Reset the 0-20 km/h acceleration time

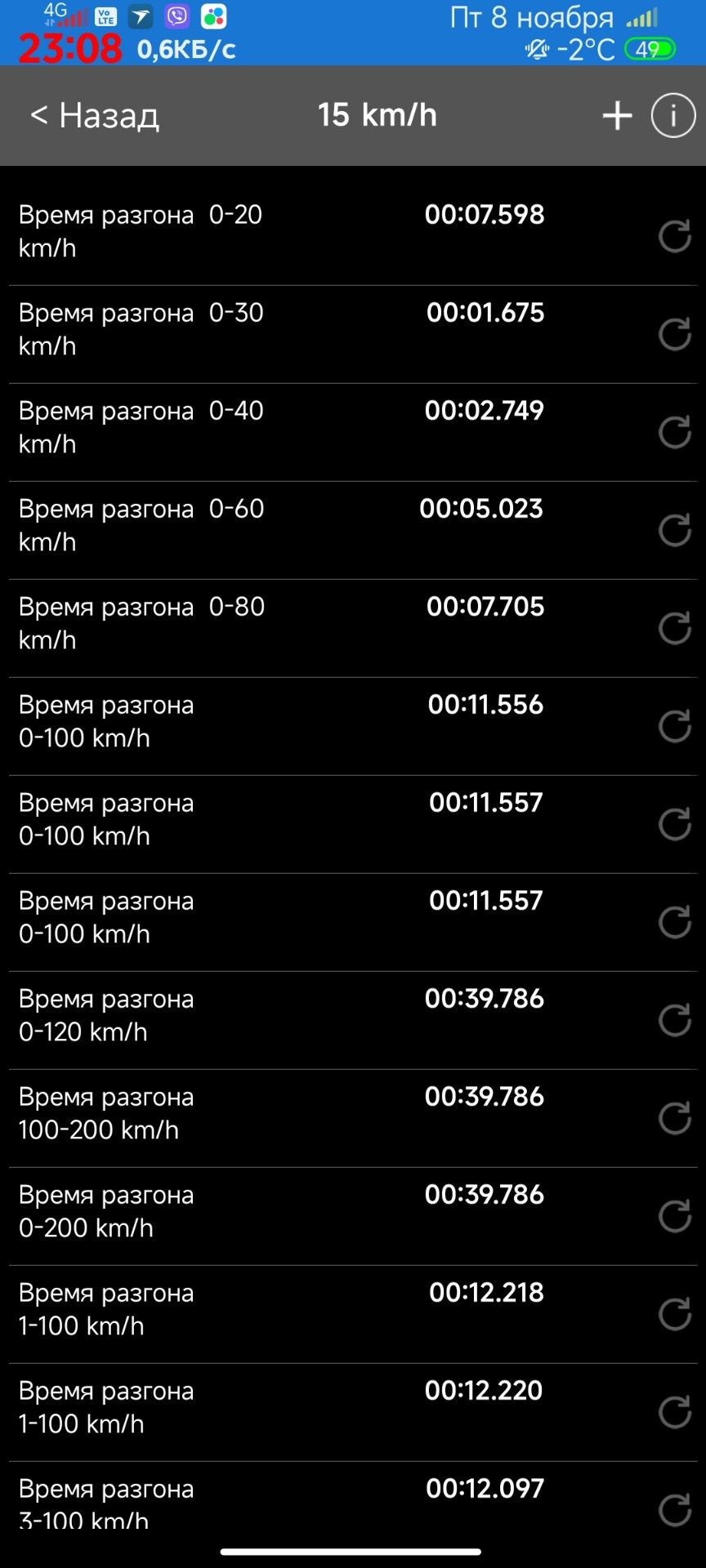pos(675,236)
